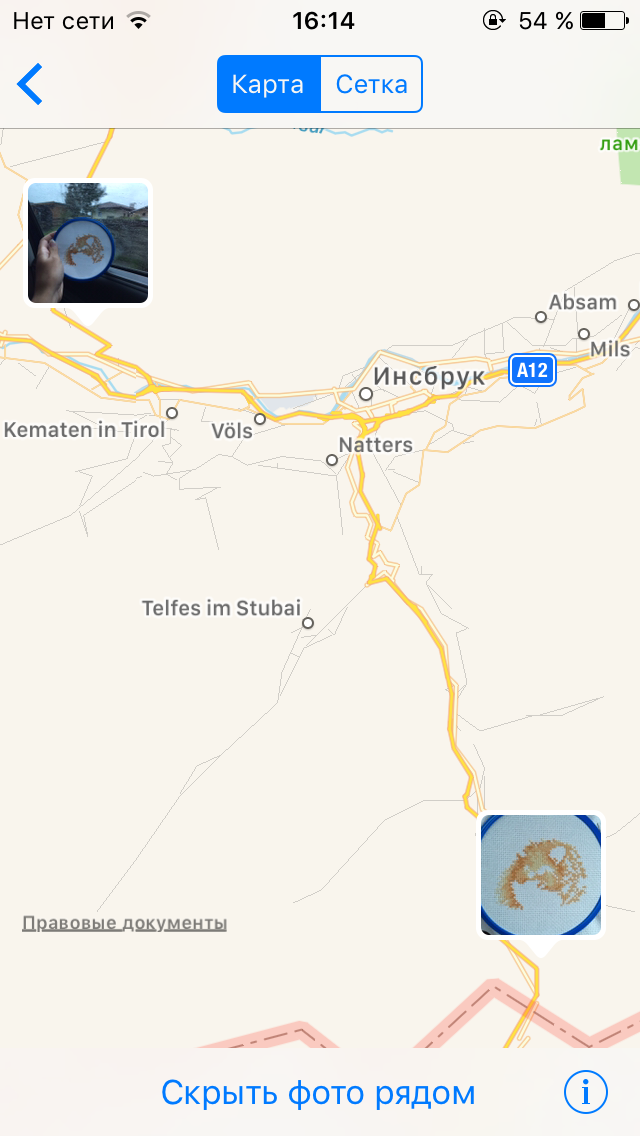Switch to the Сетка view
This screenshot has height=1136, width=640.
point(371,84)
